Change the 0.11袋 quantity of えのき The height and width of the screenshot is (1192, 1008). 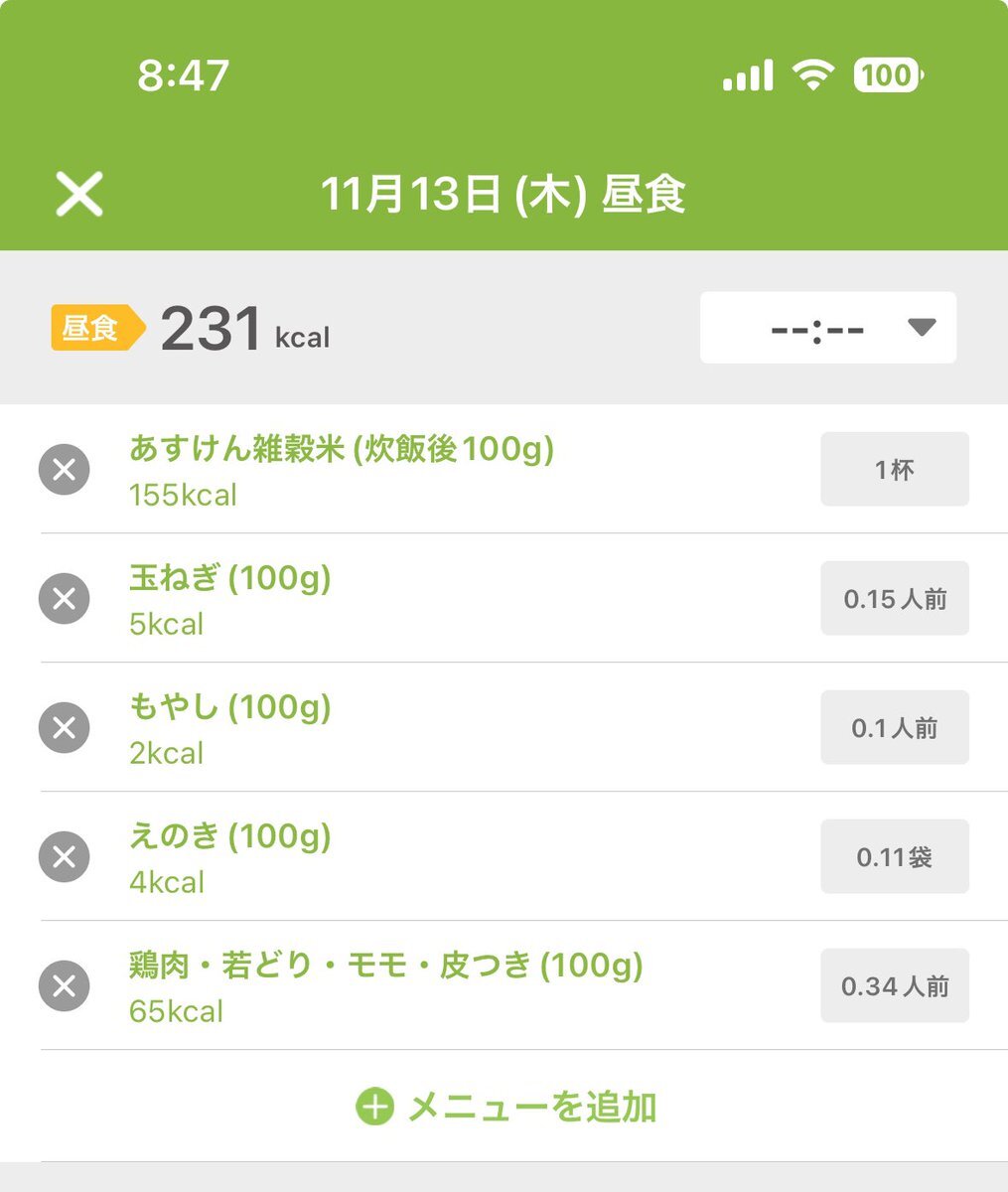tap(894, 857)
